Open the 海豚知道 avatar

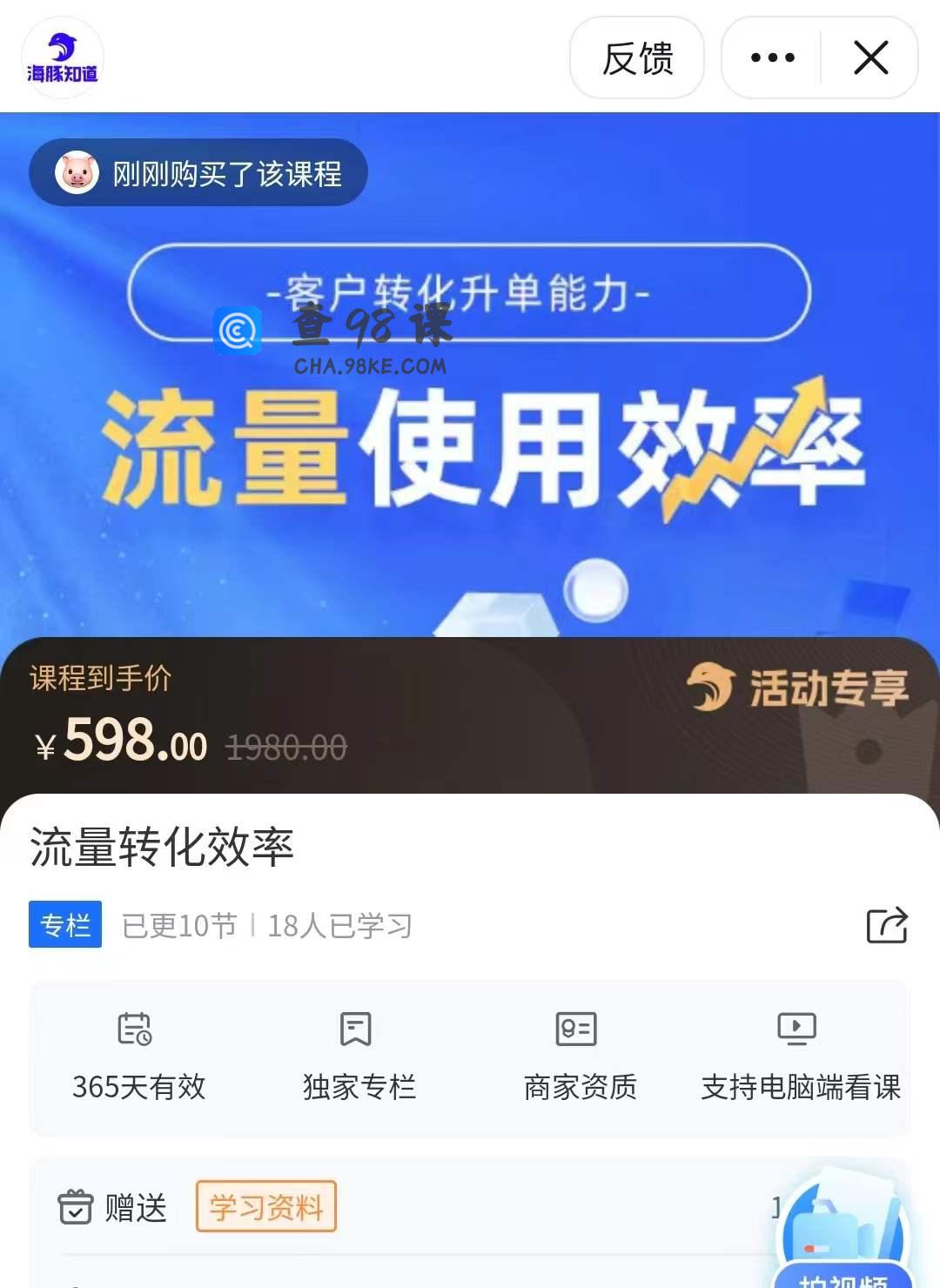(x=63, y=57)
